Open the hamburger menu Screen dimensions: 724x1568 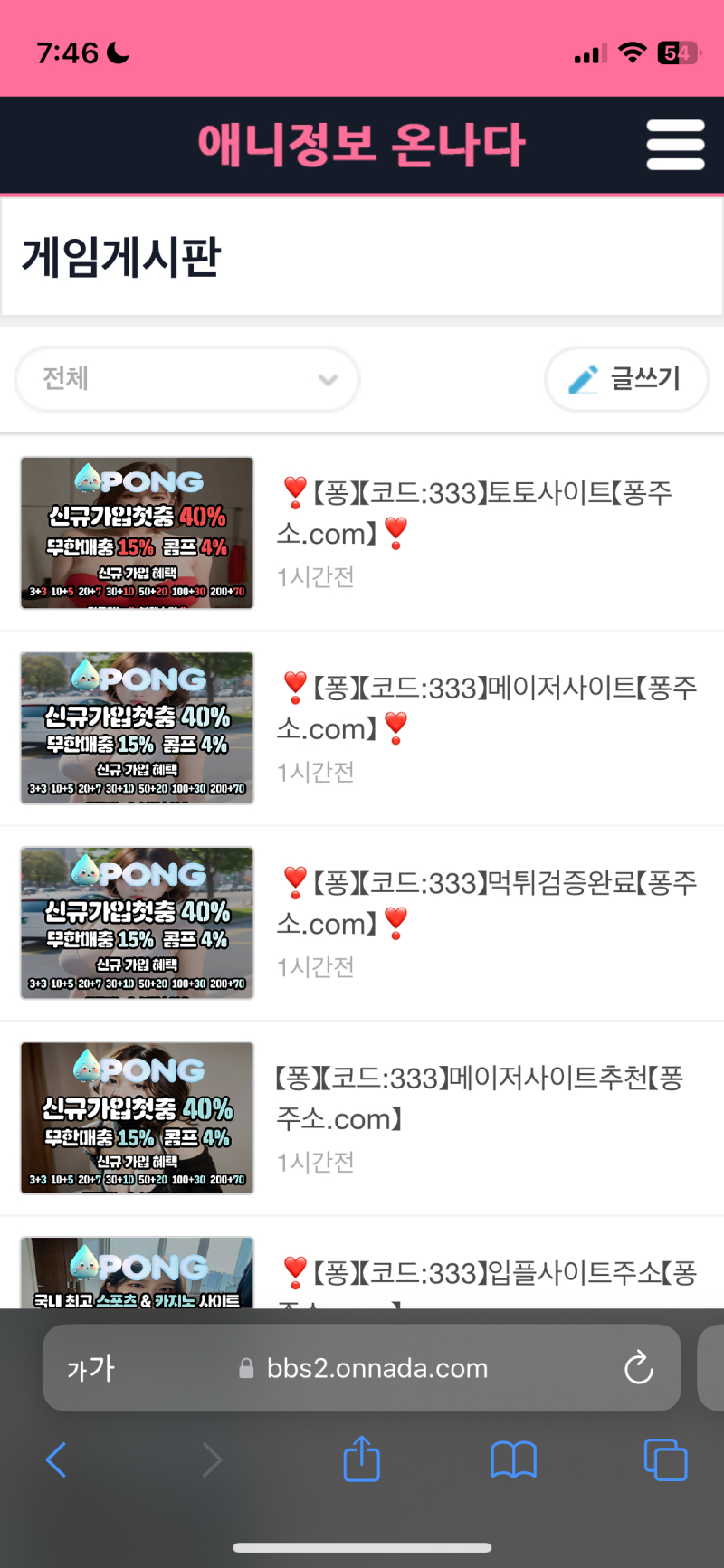[x=675, y=145]
